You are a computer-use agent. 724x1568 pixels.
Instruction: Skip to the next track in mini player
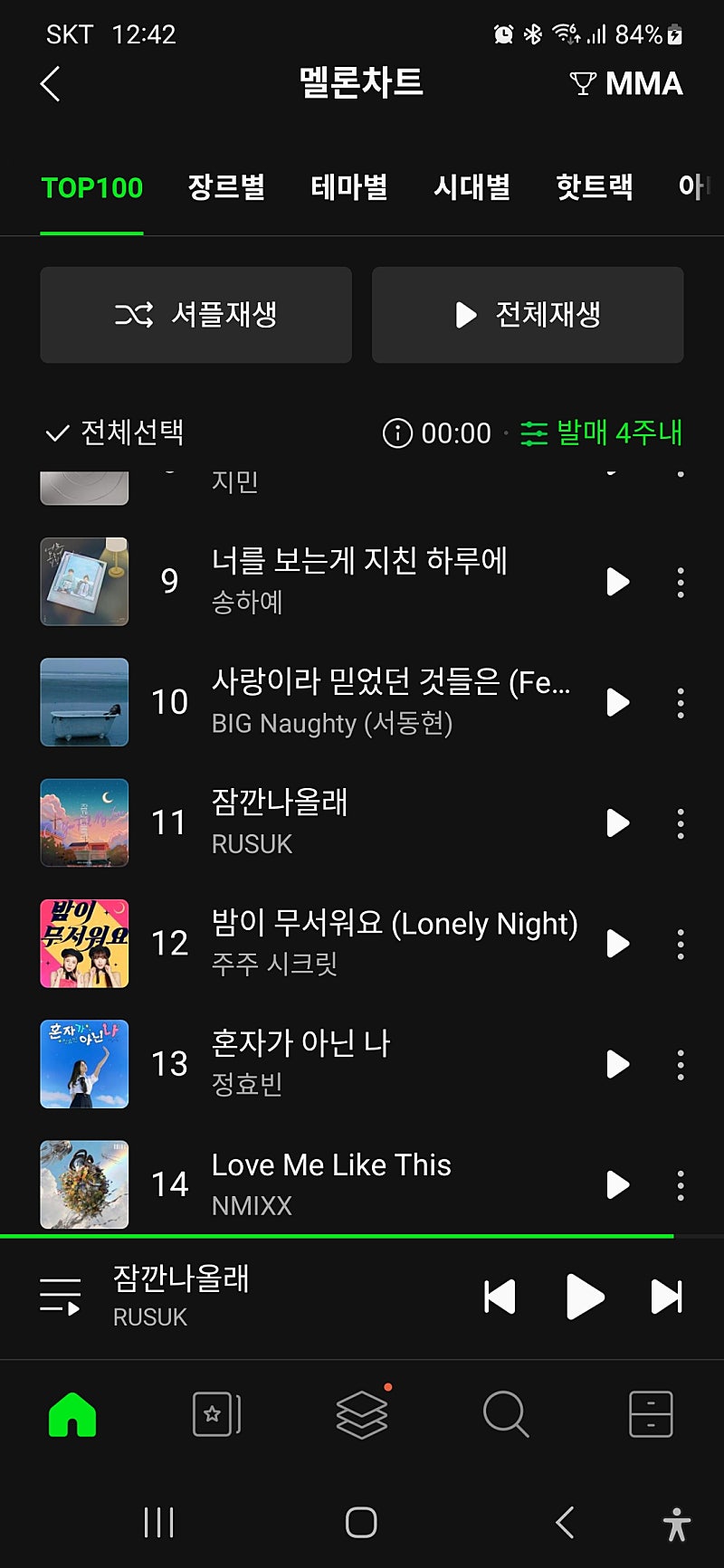click(667, 1297)
